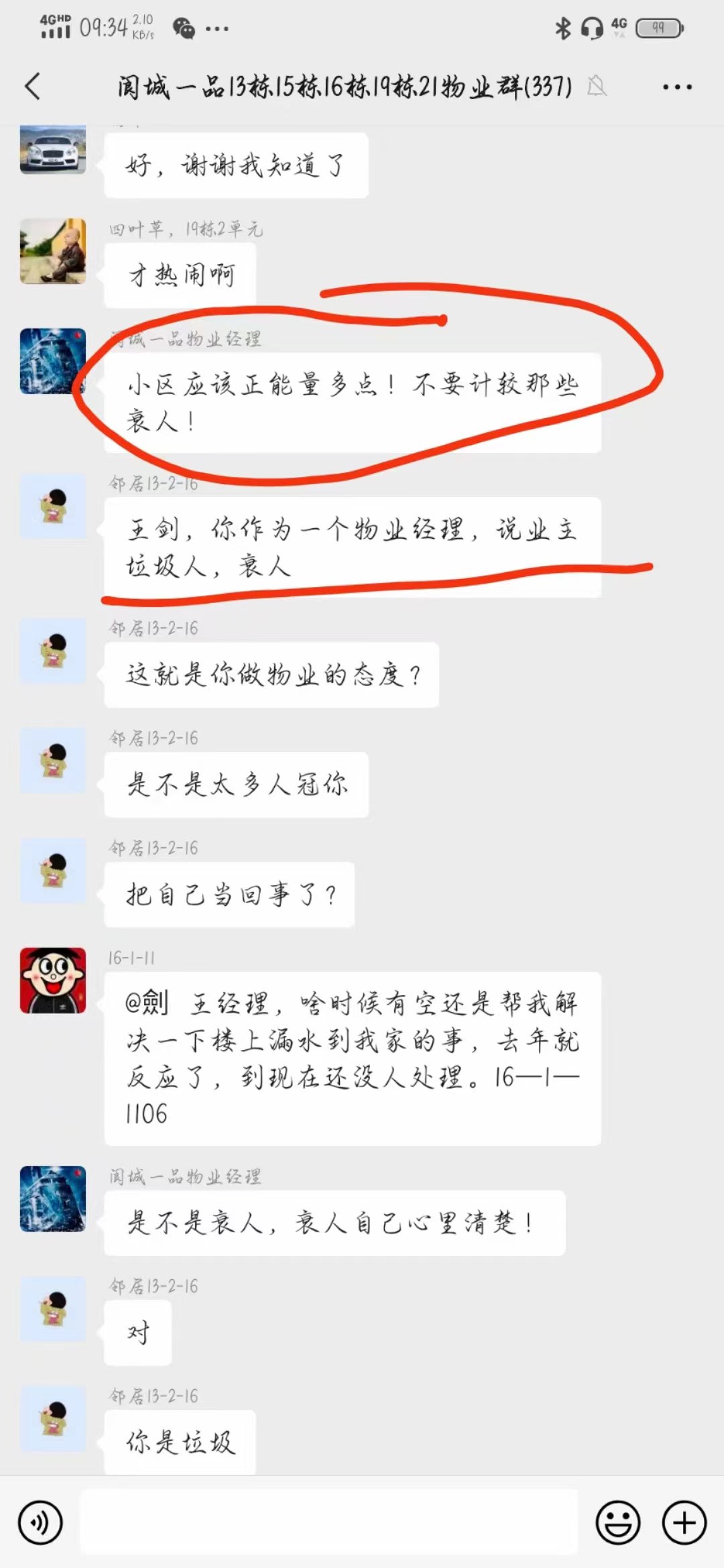
Task: Open manager's avatar beside "是不是衰人" message
Action: click(x=53, y=1199)
